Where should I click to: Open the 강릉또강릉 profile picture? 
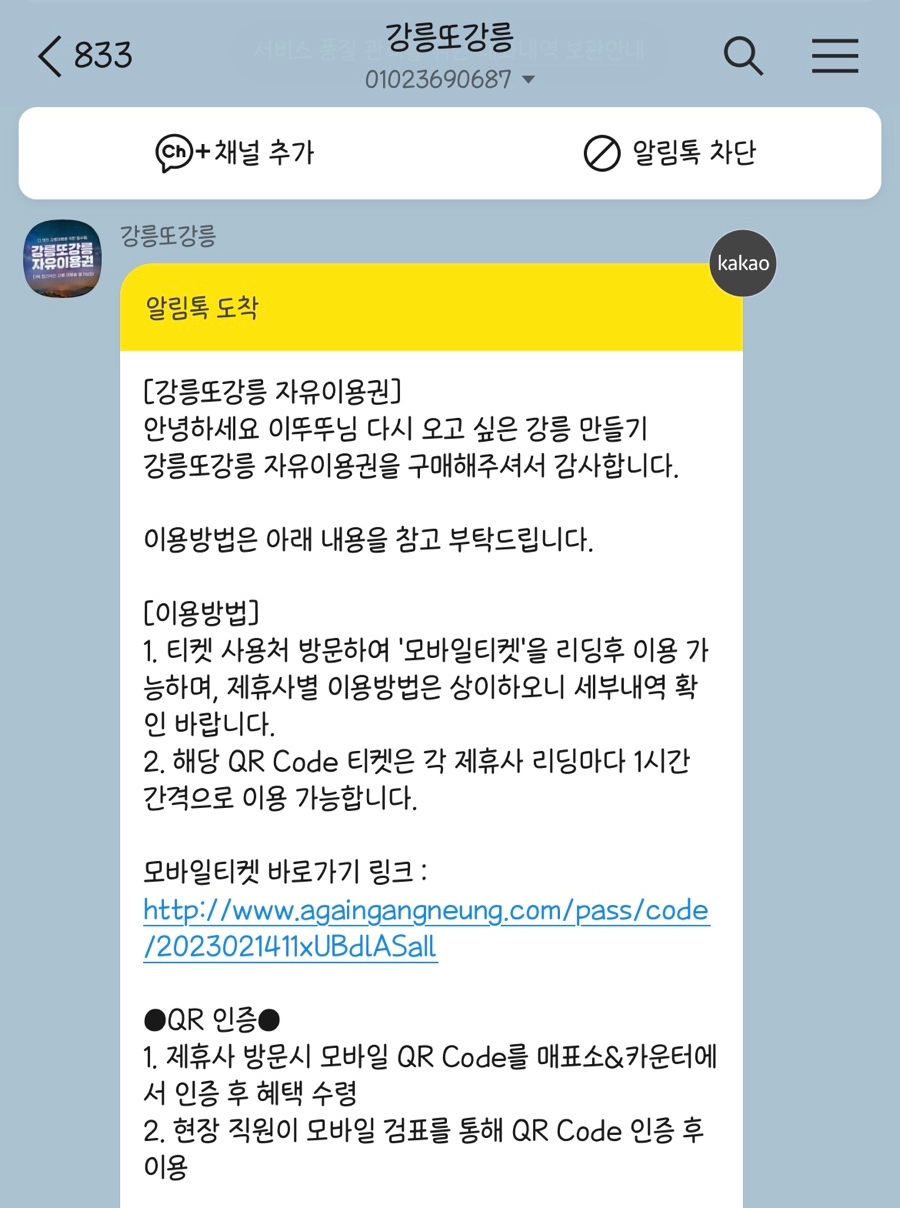click(x=62, y=258)
